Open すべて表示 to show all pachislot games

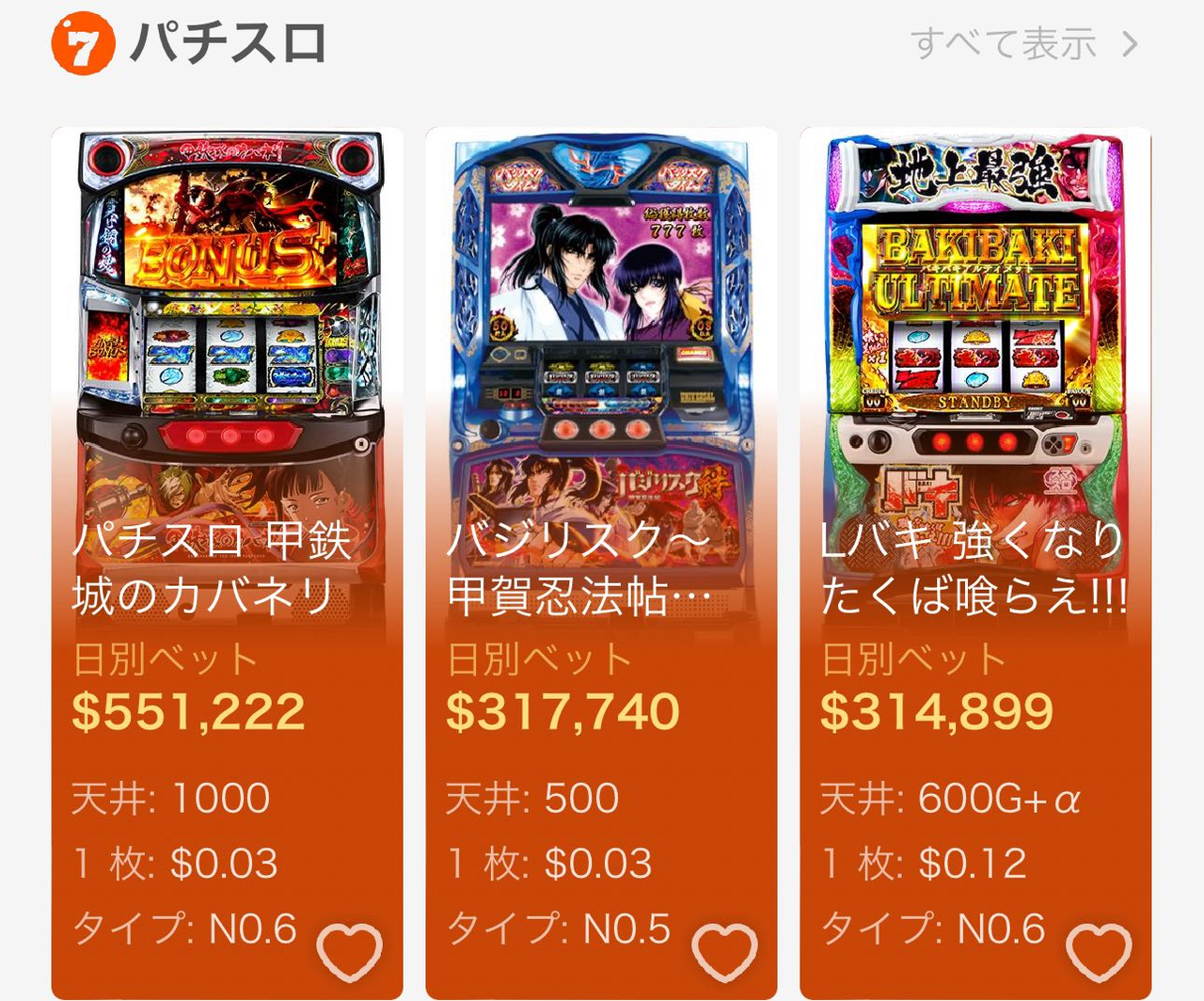(1023, 43)
